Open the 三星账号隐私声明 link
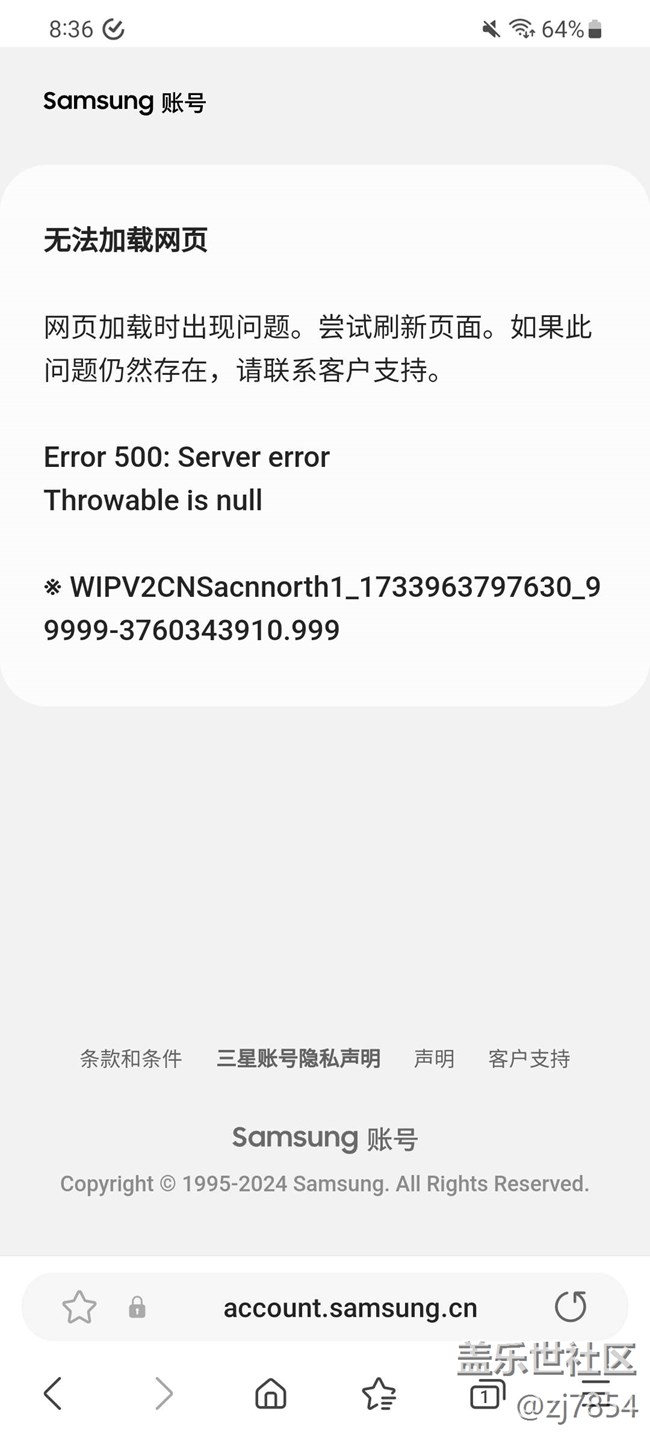This screenshot has width=650, height=1444. (x=298, y=1058)
